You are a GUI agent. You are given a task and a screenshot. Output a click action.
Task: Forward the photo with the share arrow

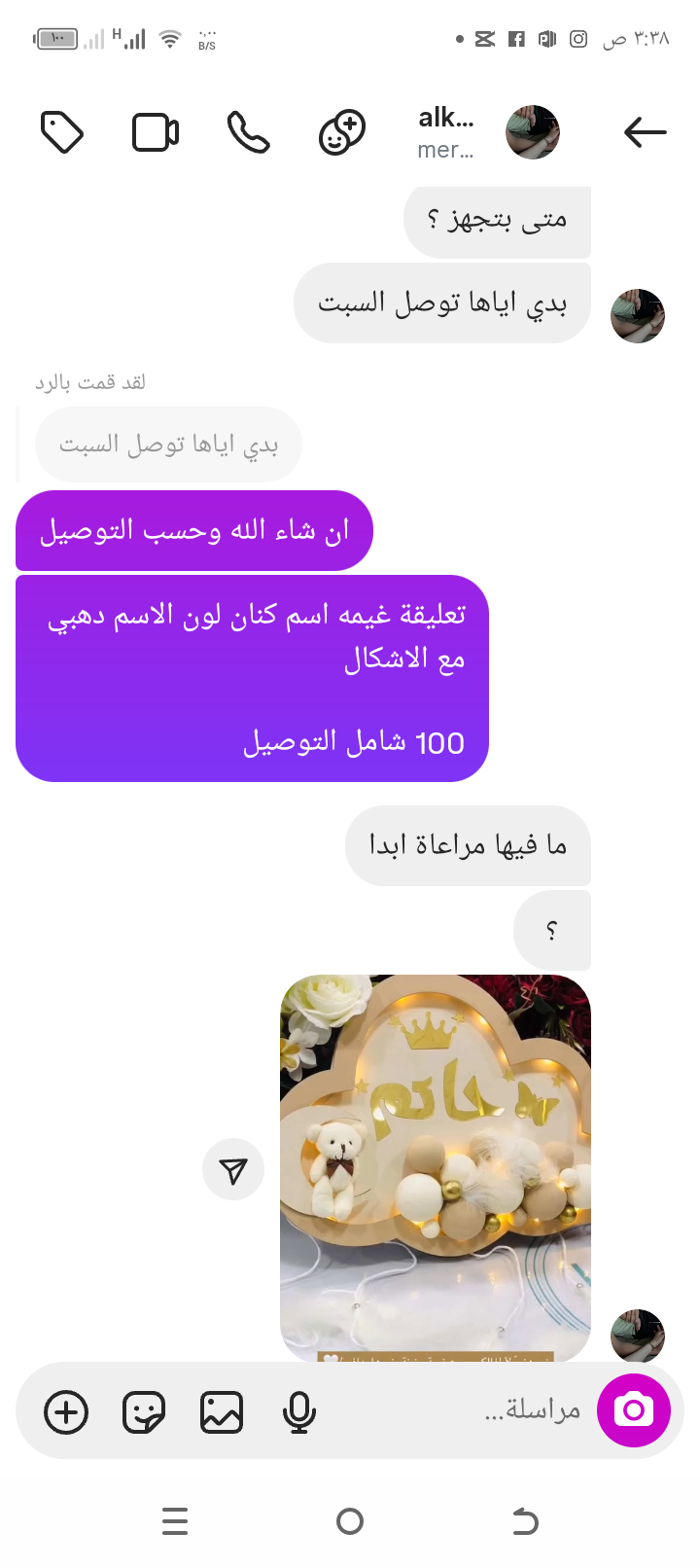coord(233,1169)
